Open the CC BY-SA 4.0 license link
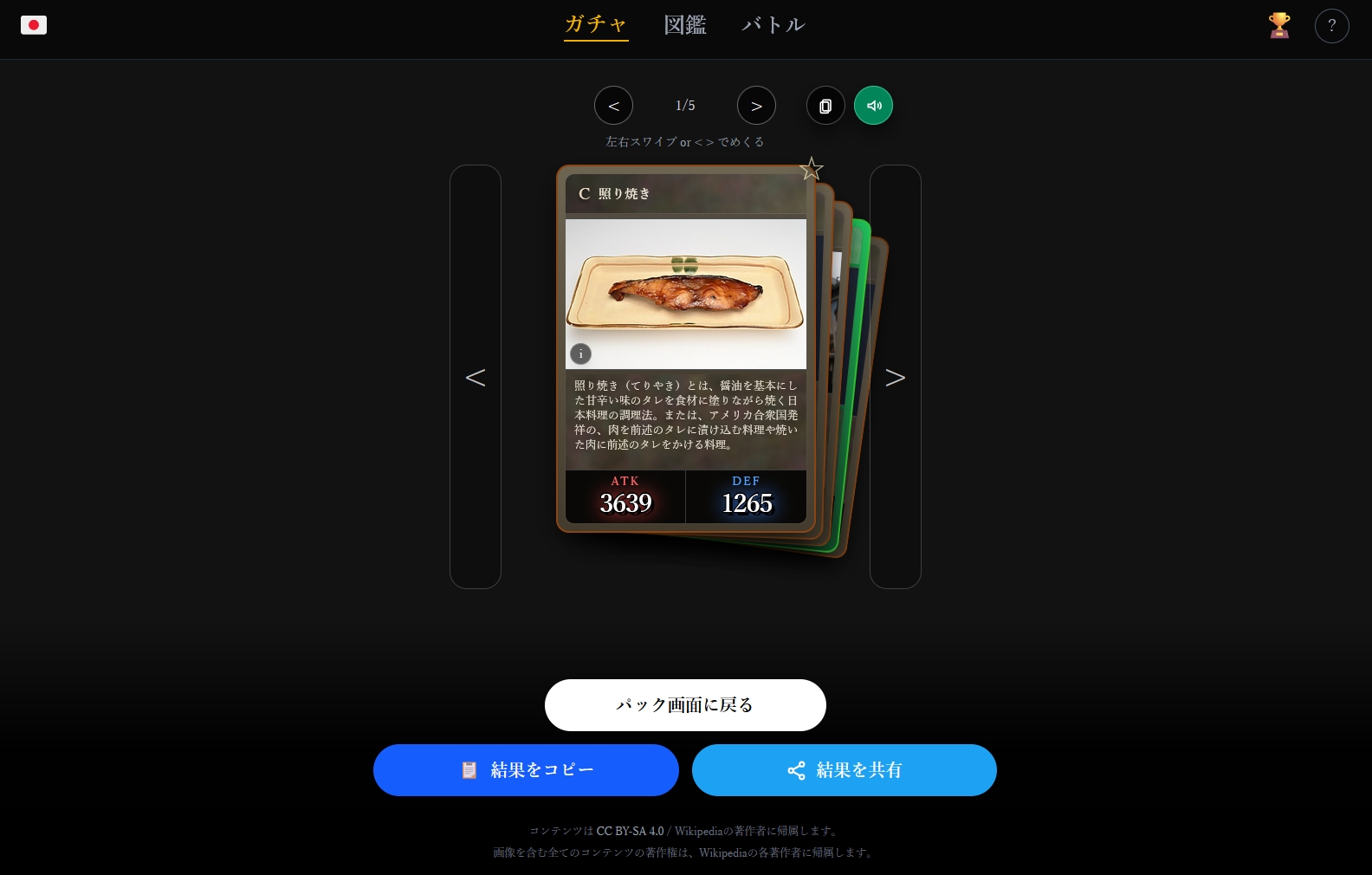This screenshot has width=1372, height=875. click(x=630, y=831)
